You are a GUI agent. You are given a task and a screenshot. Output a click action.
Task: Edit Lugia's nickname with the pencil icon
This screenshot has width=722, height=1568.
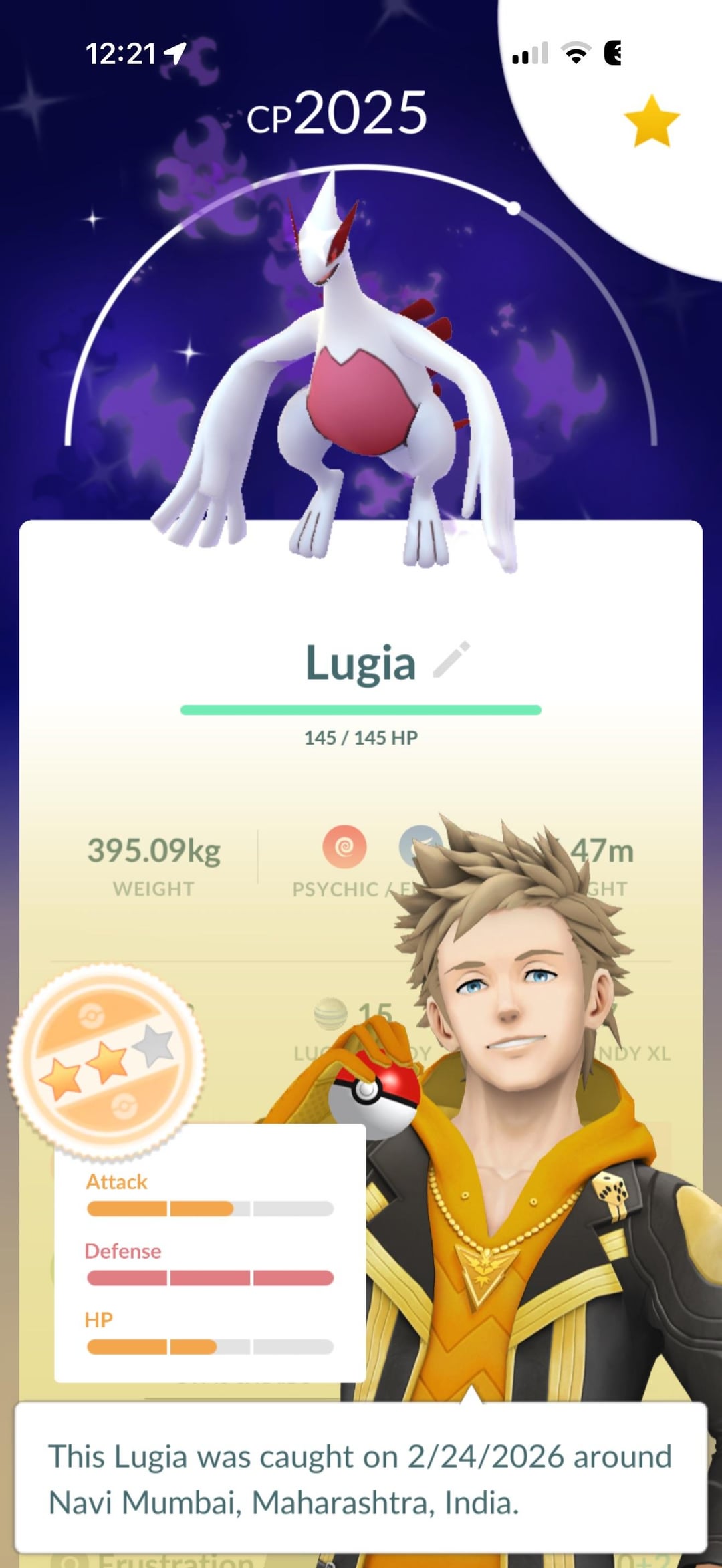coord(451,660)
